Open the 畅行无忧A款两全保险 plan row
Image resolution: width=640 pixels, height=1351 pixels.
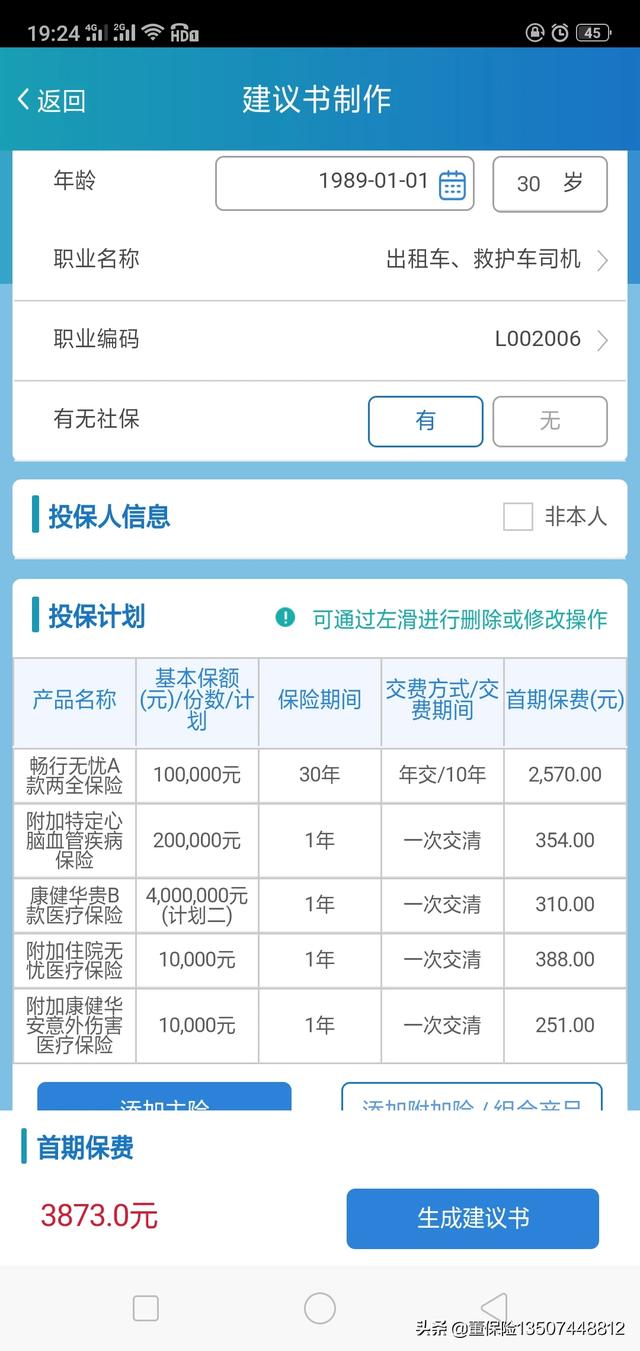pyautogui.click(x=319, y=775)
